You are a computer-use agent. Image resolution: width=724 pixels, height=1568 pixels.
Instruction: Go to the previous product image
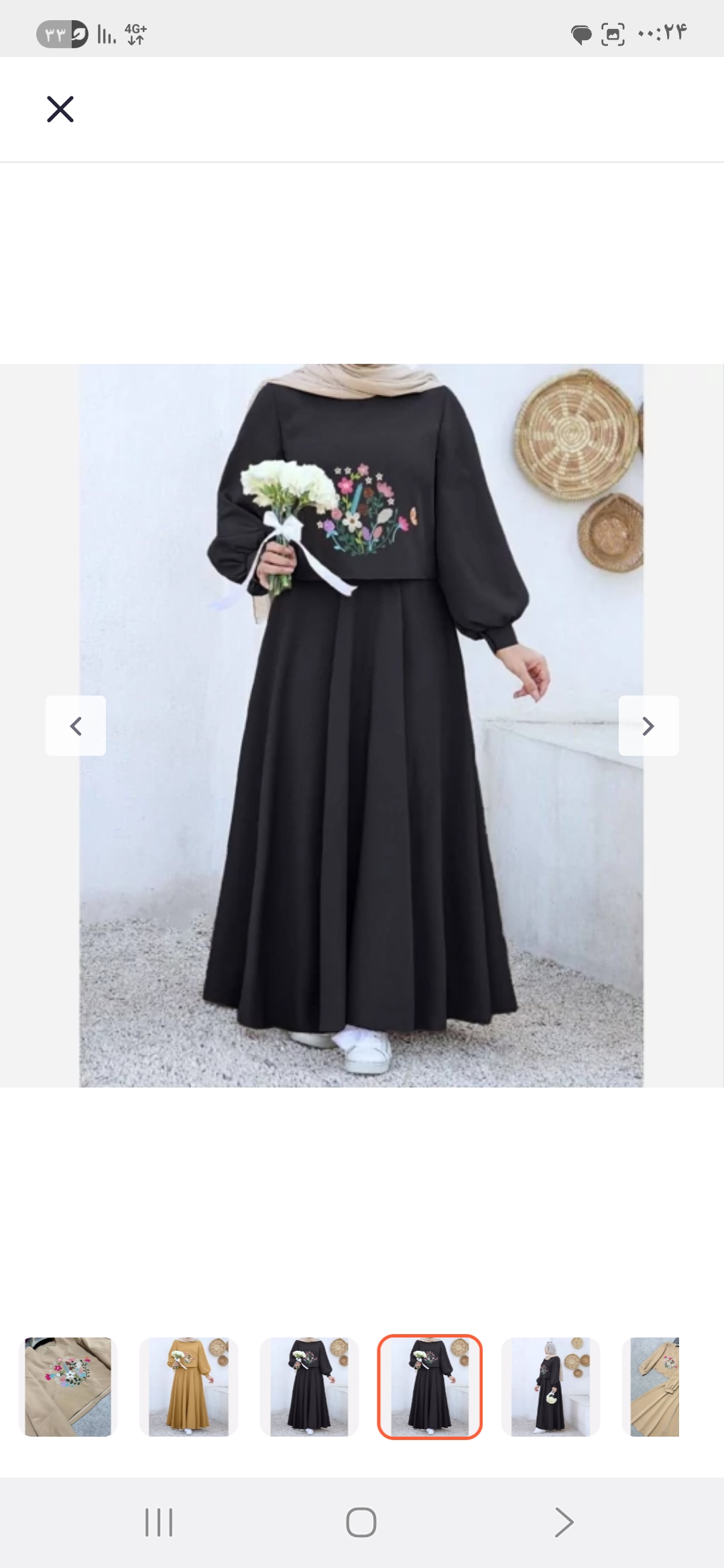(x=76, y=726)
